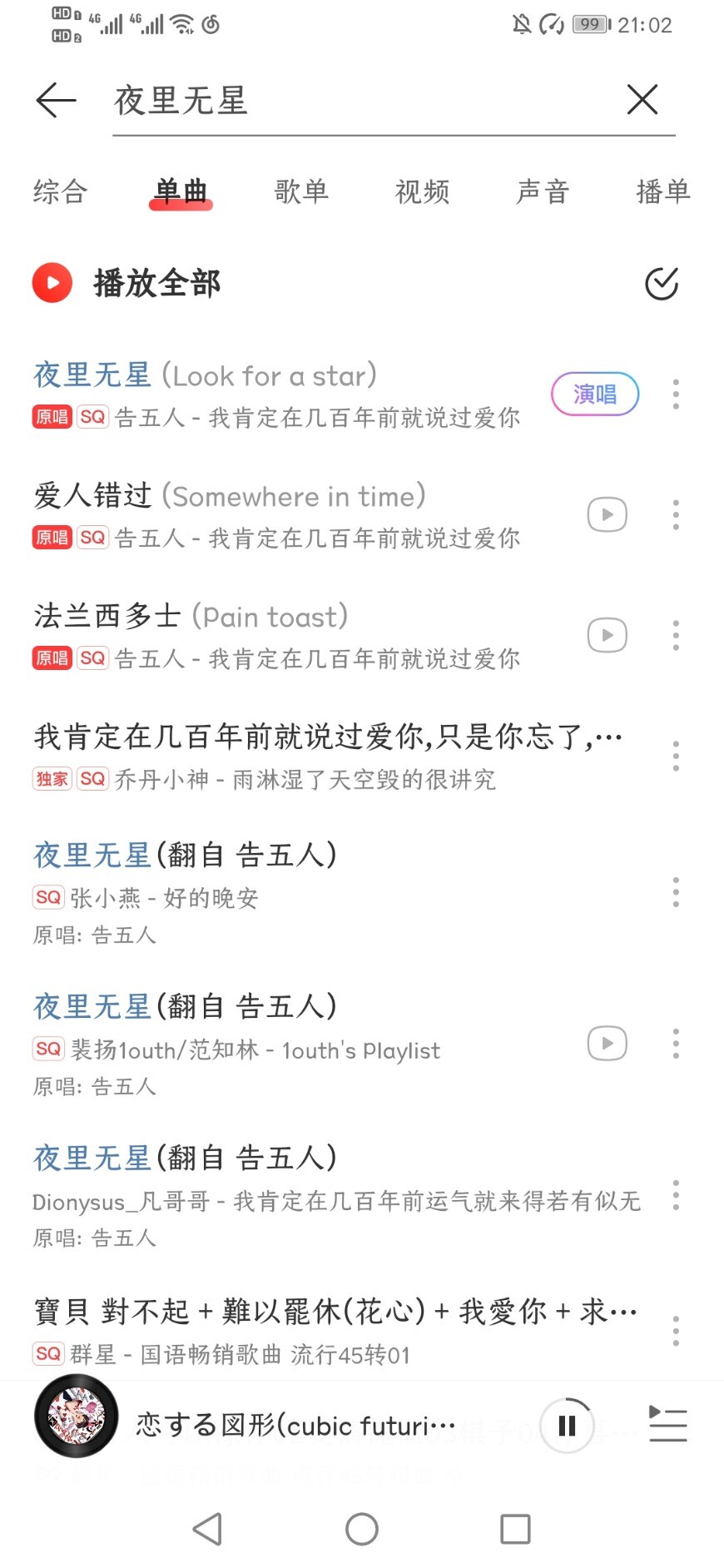This screenshot has width=724, height=1568.
Task: Open more options for 法兰西多士
Action: 676,635
